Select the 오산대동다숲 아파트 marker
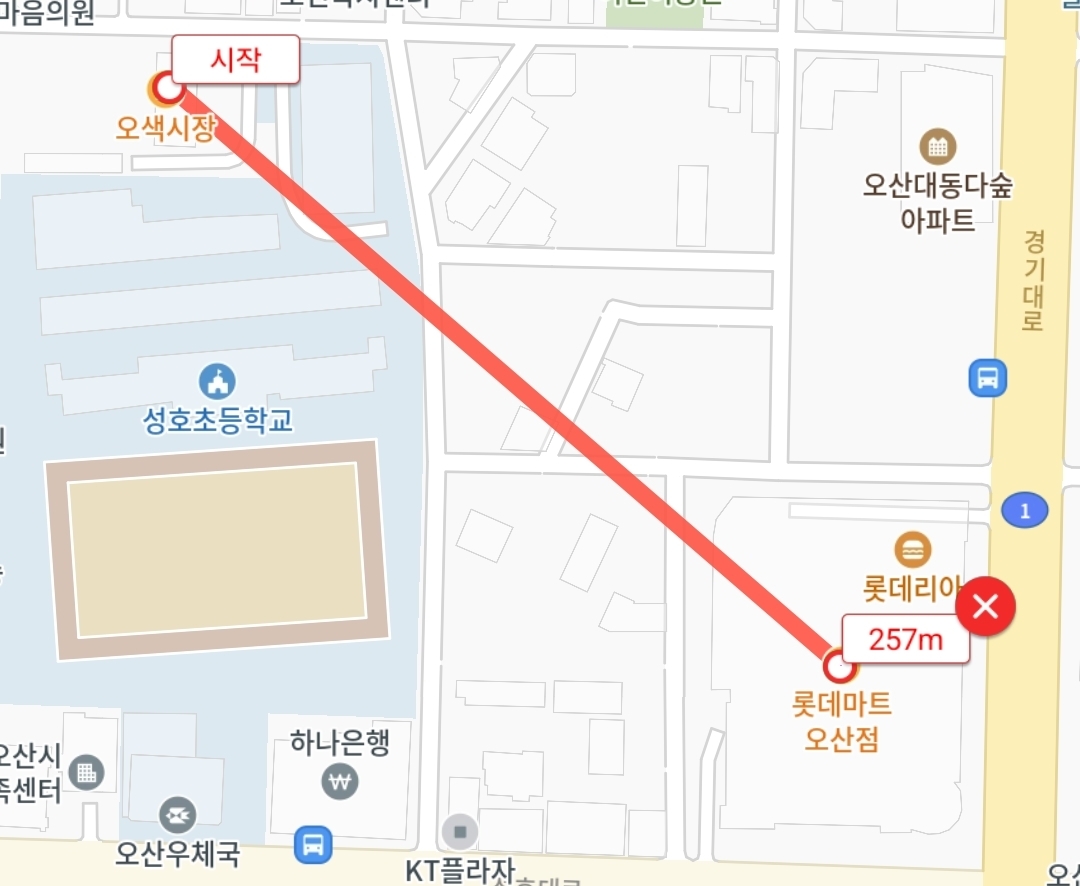Screen dimensions: 1080x886 pyautogui.click(x=937, y=147)
